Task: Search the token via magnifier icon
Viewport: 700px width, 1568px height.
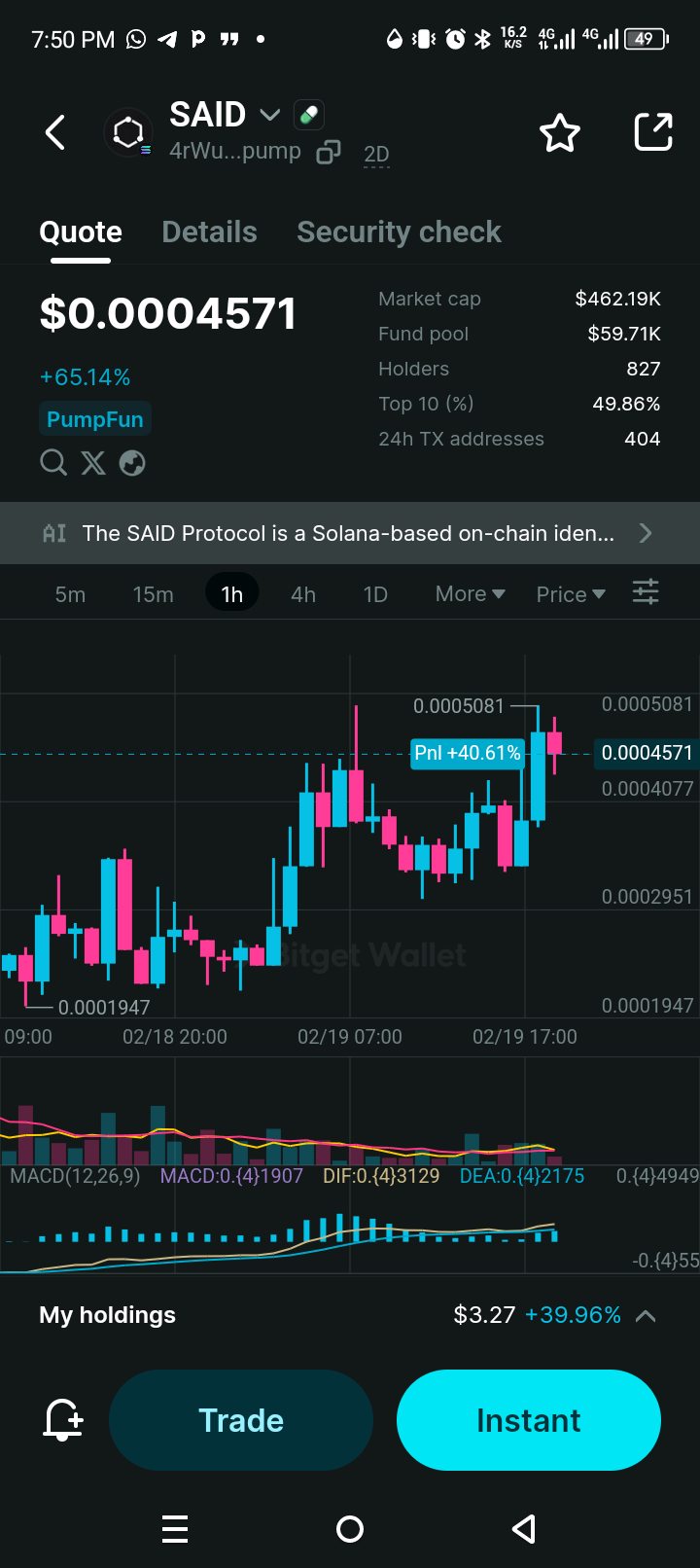Action: (53, 462)
